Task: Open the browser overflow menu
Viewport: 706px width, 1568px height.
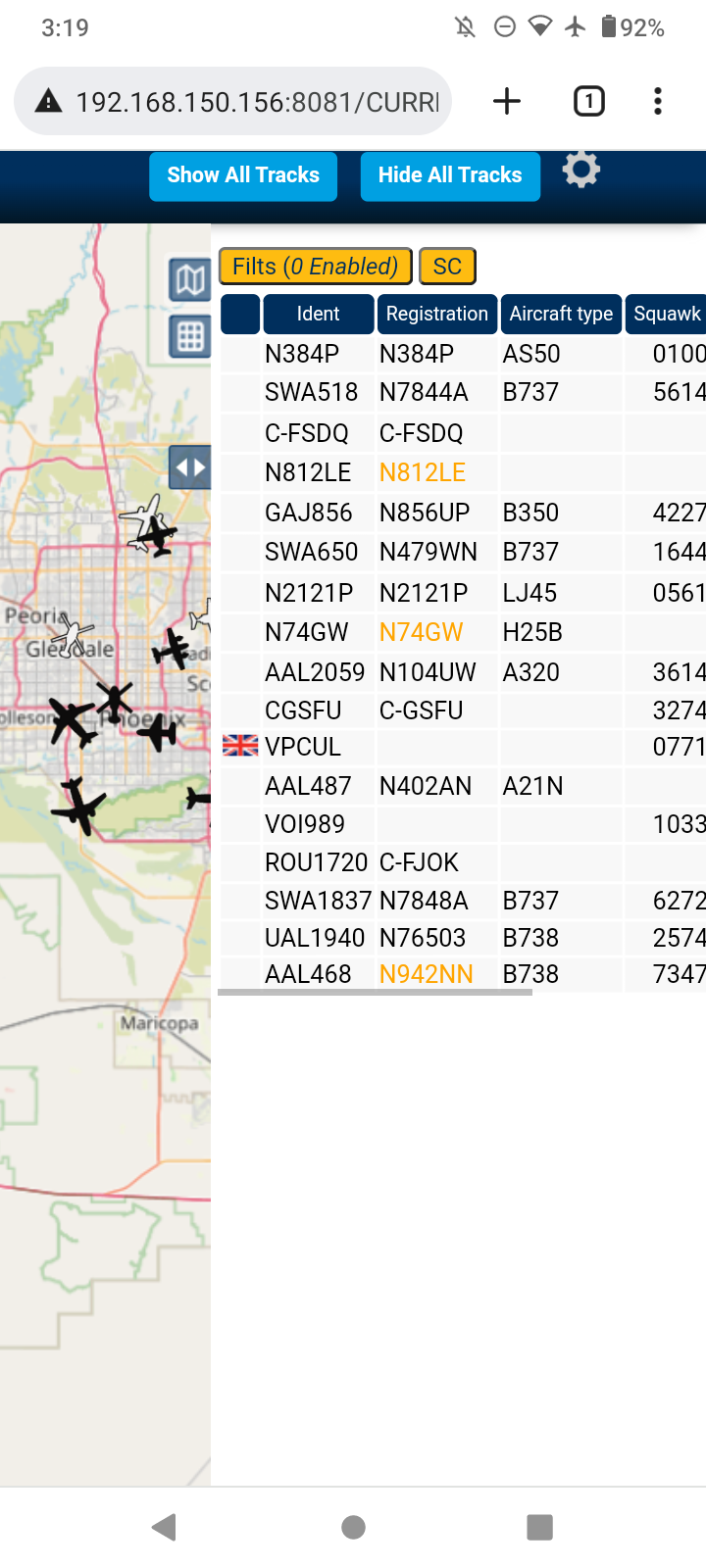Action: (x=658, y=101)
